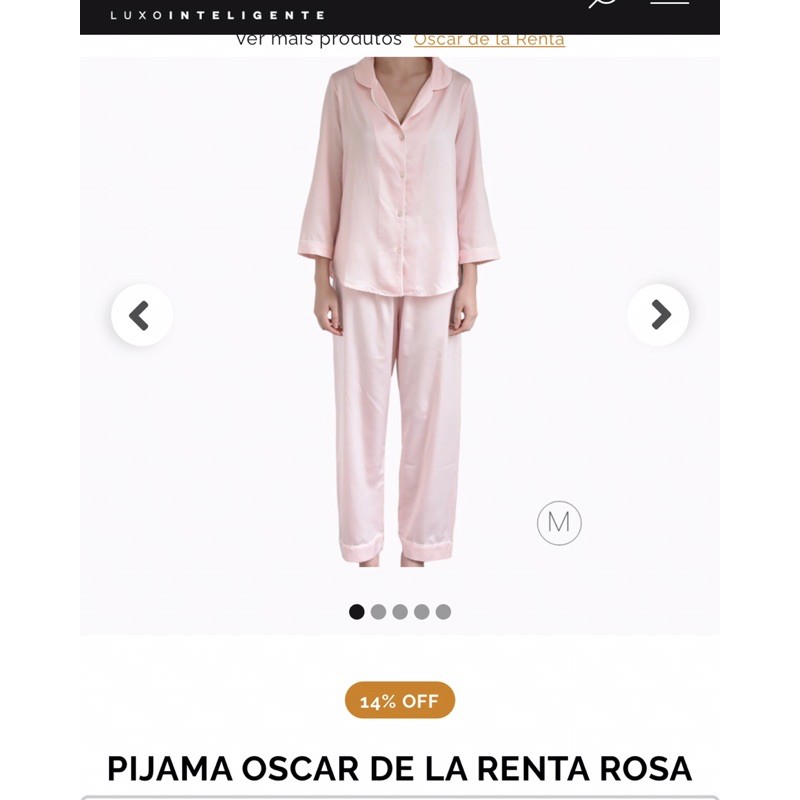This screenshot has height=800, width=800.
Task: Show the next product photo
Action: click(658, 315)
